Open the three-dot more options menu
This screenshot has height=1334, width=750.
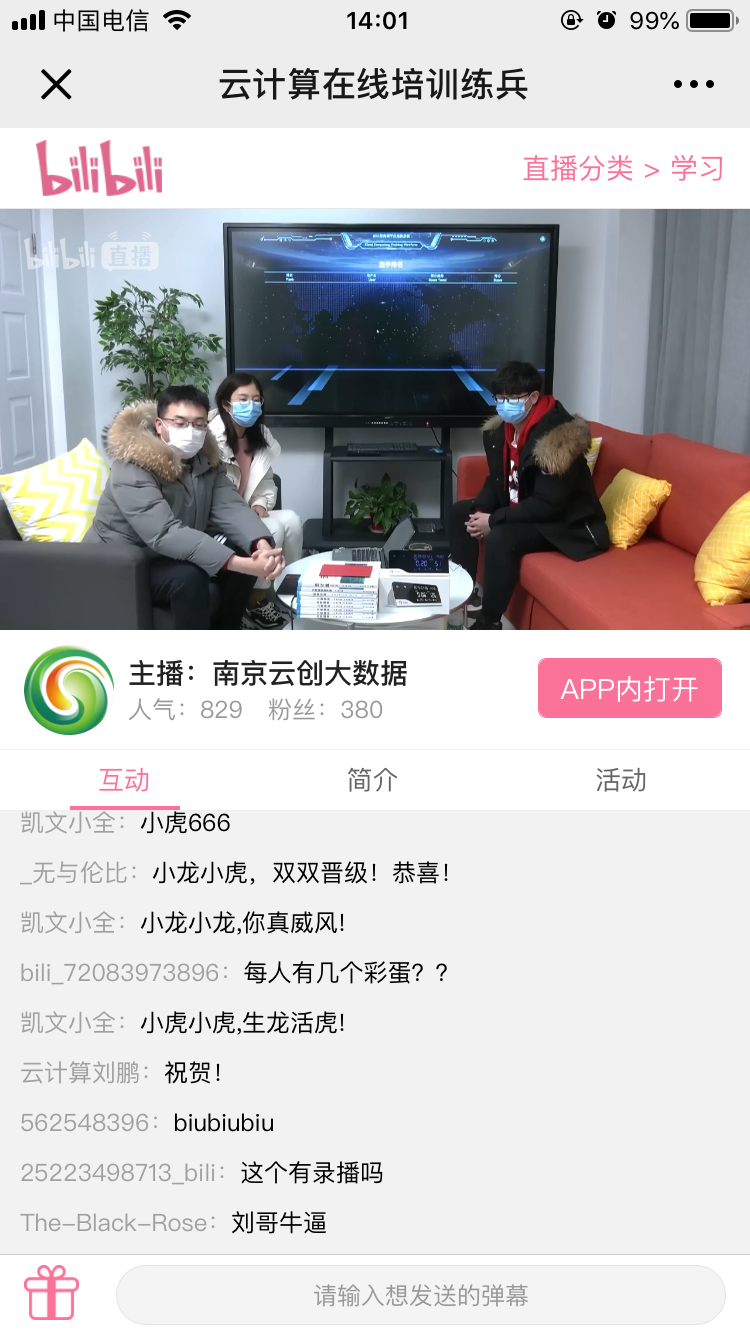click(x=694, y=85)
